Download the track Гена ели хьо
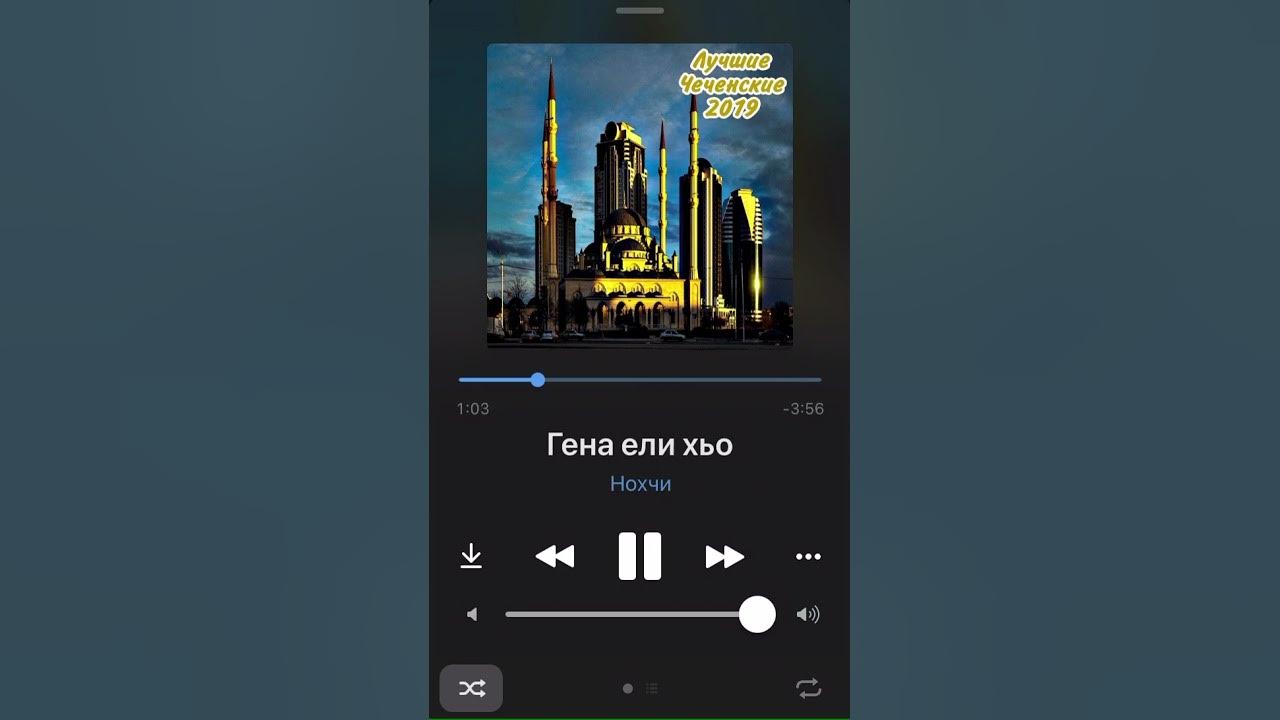The height and width of the screenshot is (720, 1280). point(471,557)
